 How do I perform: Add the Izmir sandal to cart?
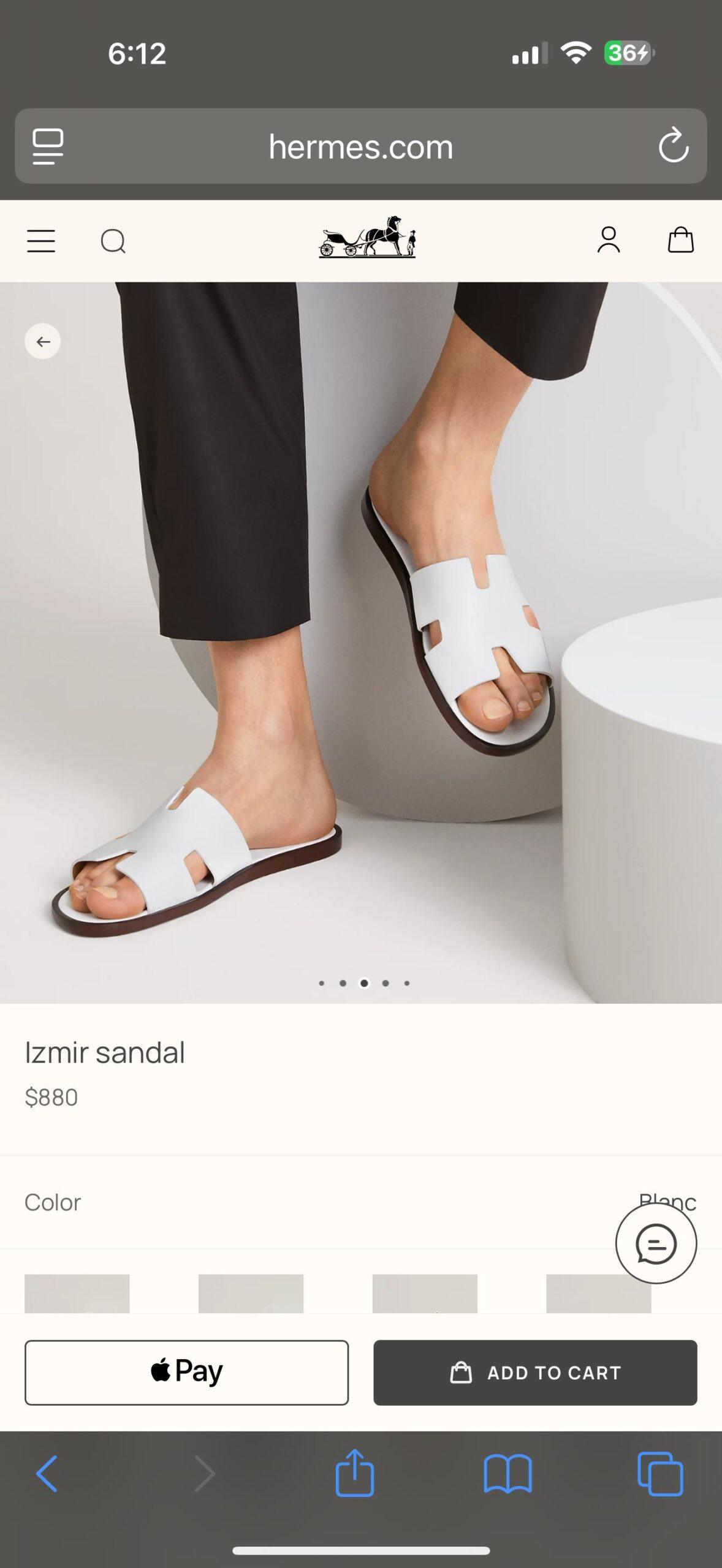[535, 1373]
